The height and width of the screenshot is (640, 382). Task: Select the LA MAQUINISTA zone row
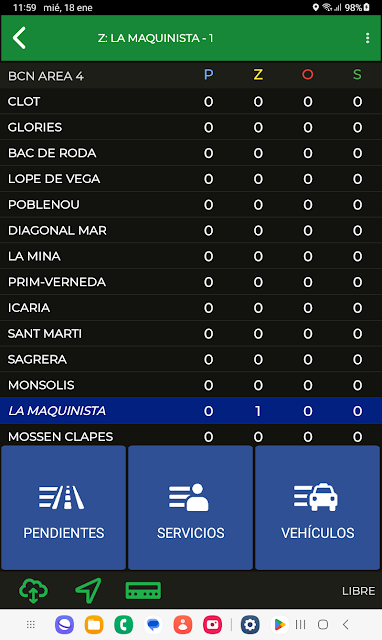coord(191,411)
